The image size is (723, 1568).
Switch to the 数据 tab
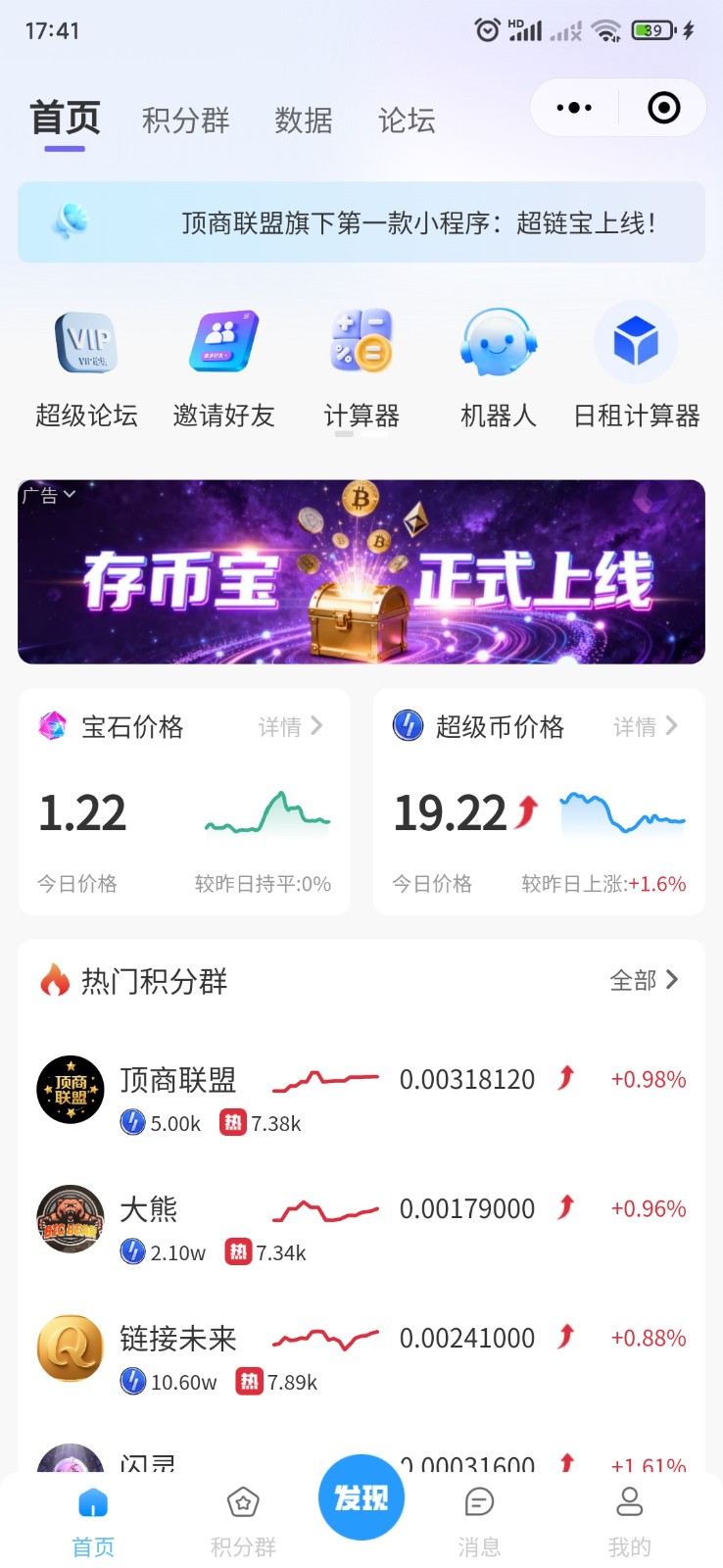[304, 121]
